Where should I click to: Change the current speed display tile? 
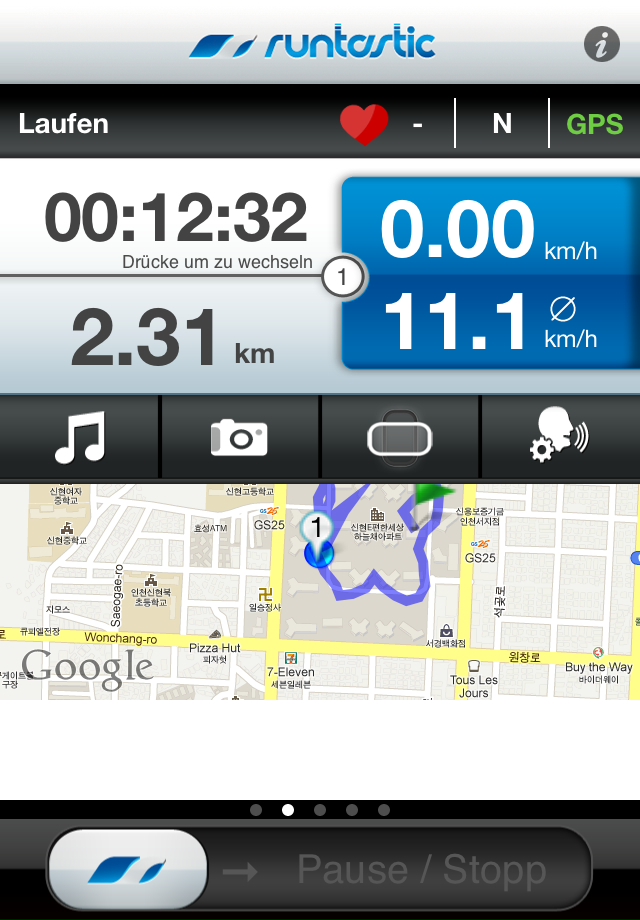coord(488,228)
